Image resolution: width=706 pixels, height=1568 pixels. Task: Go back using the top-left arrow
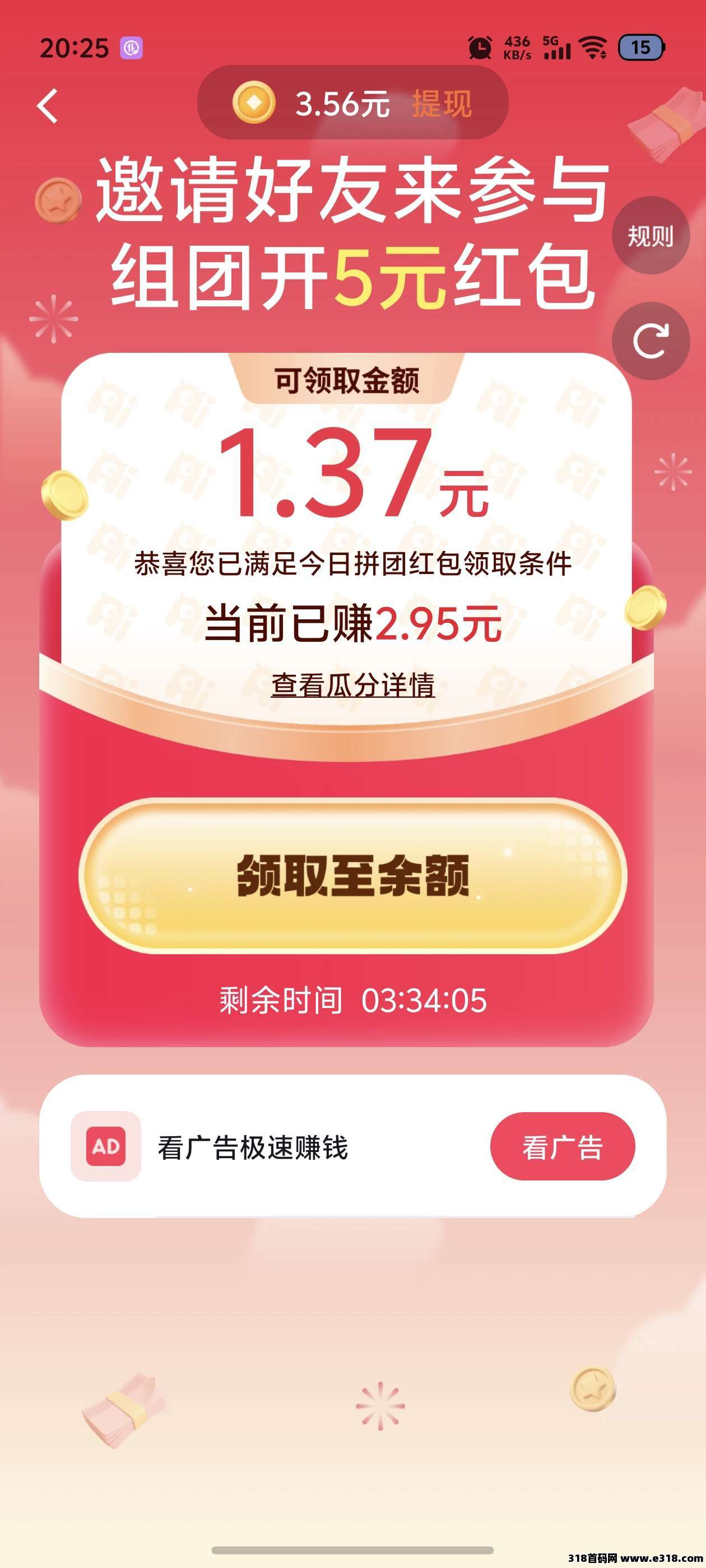pyautogui.click(x=48, y=106)
